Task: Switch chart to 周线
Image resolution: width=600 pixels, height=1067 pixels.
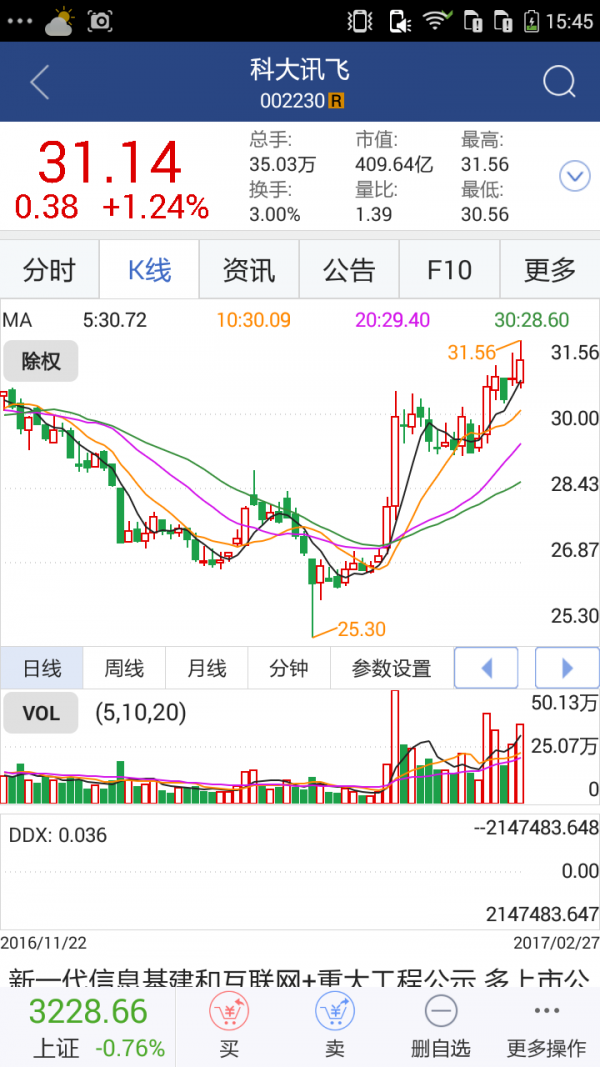Action: point(124,668)
